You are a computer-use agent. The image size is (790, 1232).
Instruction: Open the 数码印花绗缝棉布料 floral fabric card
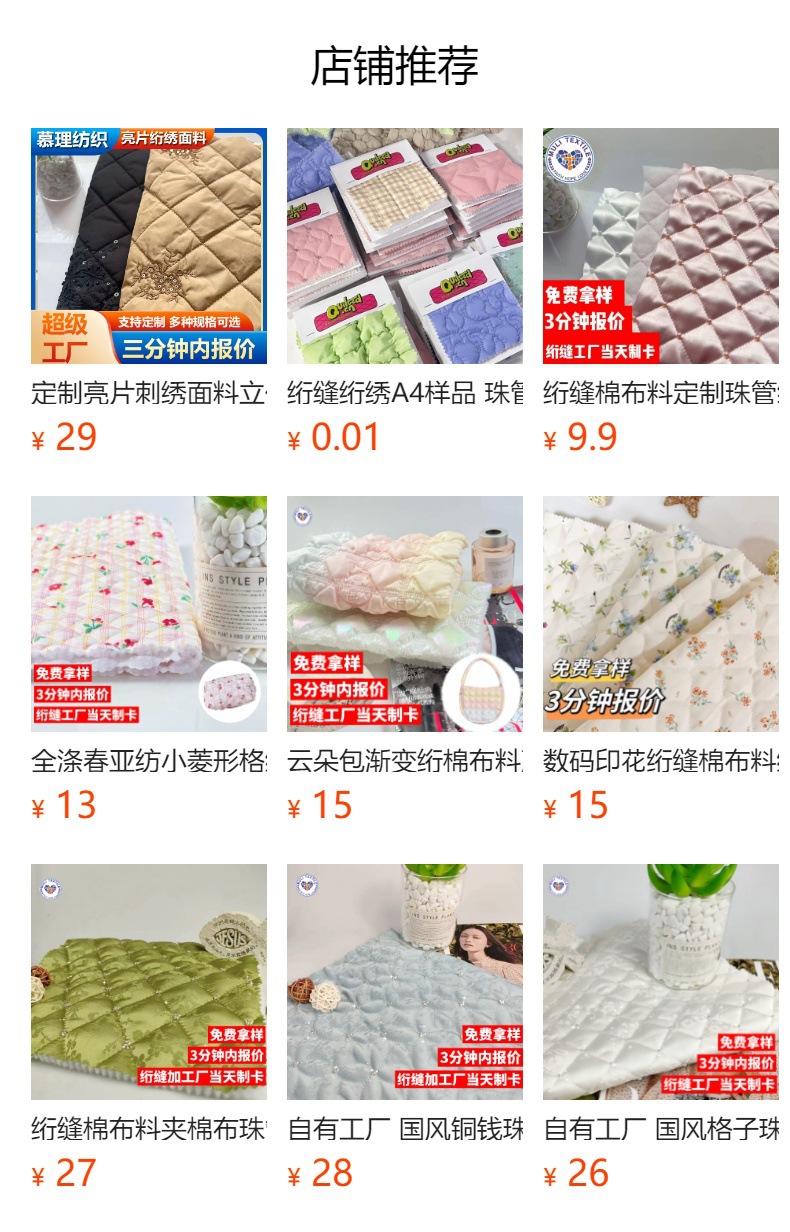(660, 614)
